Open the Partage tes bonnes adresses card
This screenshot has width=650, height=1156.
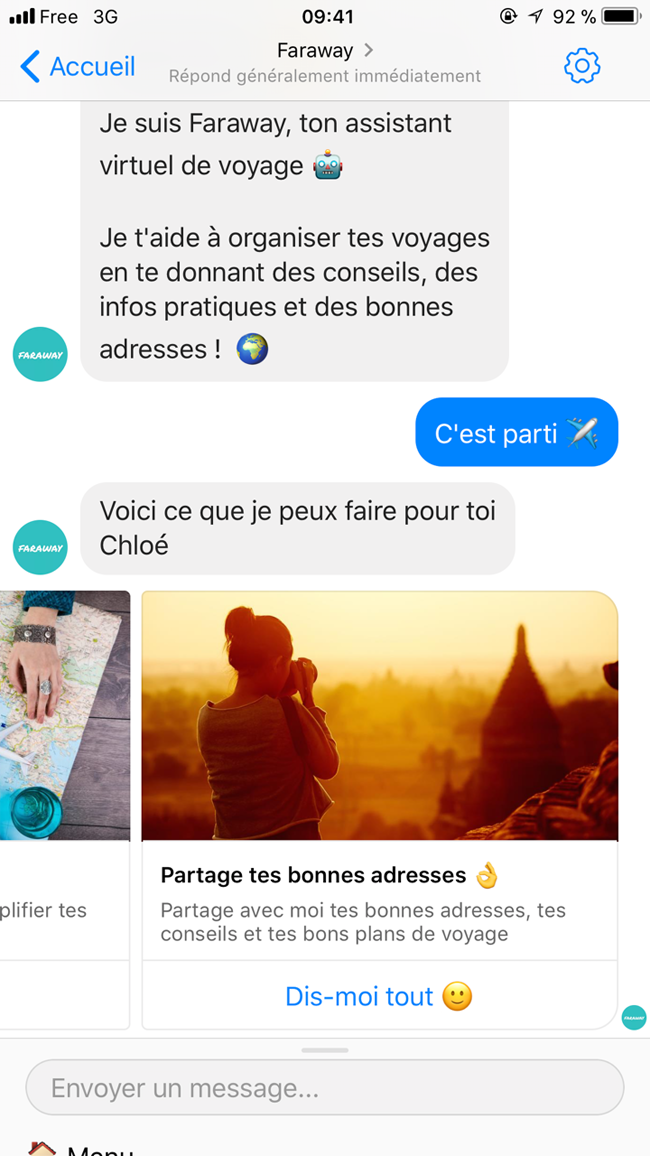(x=379, y=716)
